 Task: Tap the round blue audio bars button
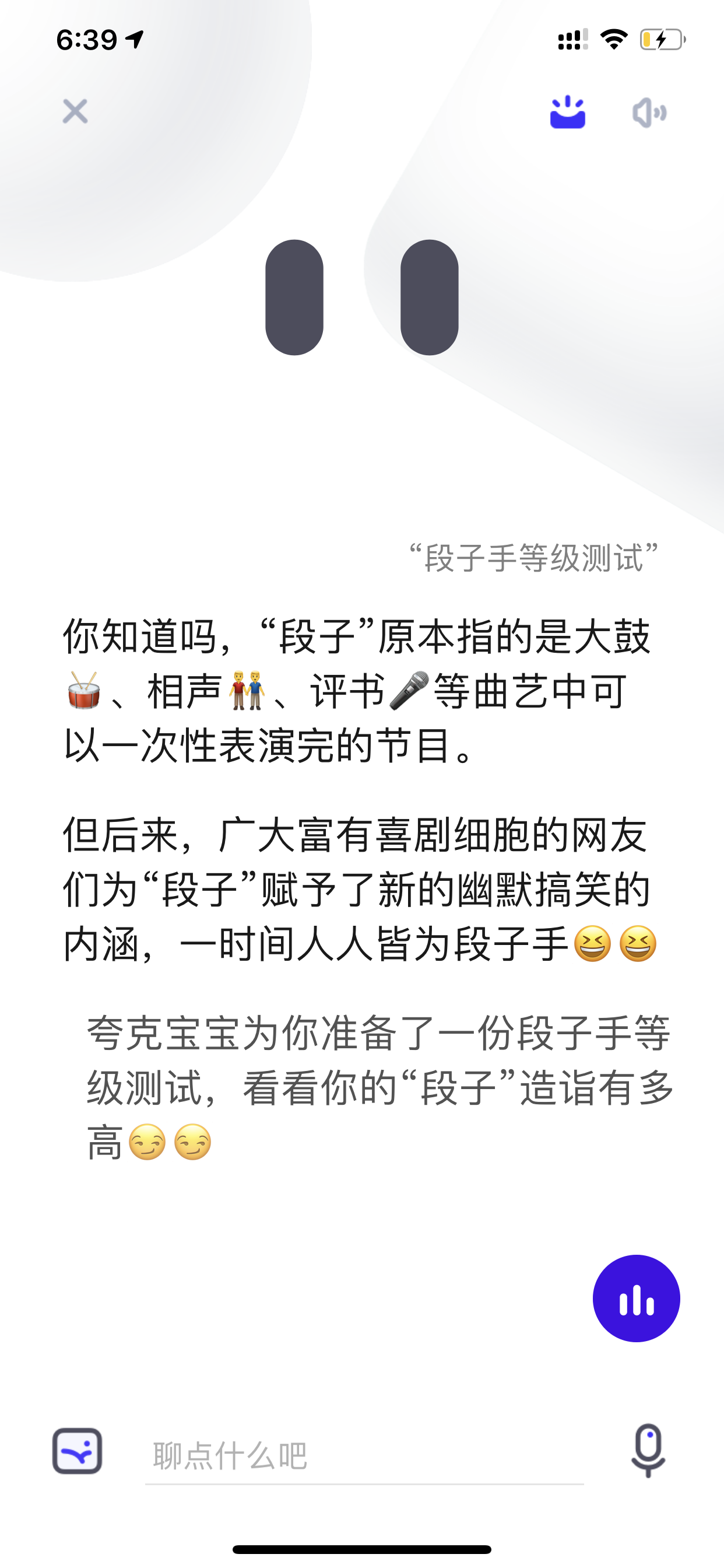636,1298
